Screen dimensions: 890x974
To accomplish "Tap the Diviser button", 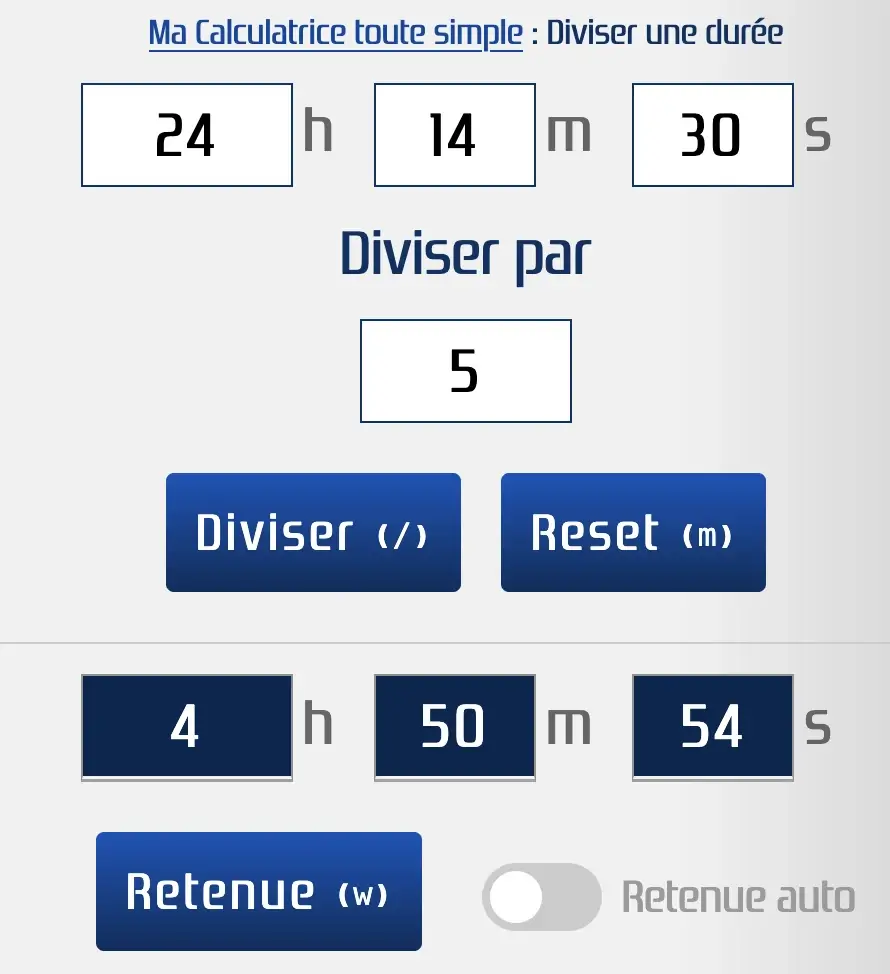I will point(313,532).
